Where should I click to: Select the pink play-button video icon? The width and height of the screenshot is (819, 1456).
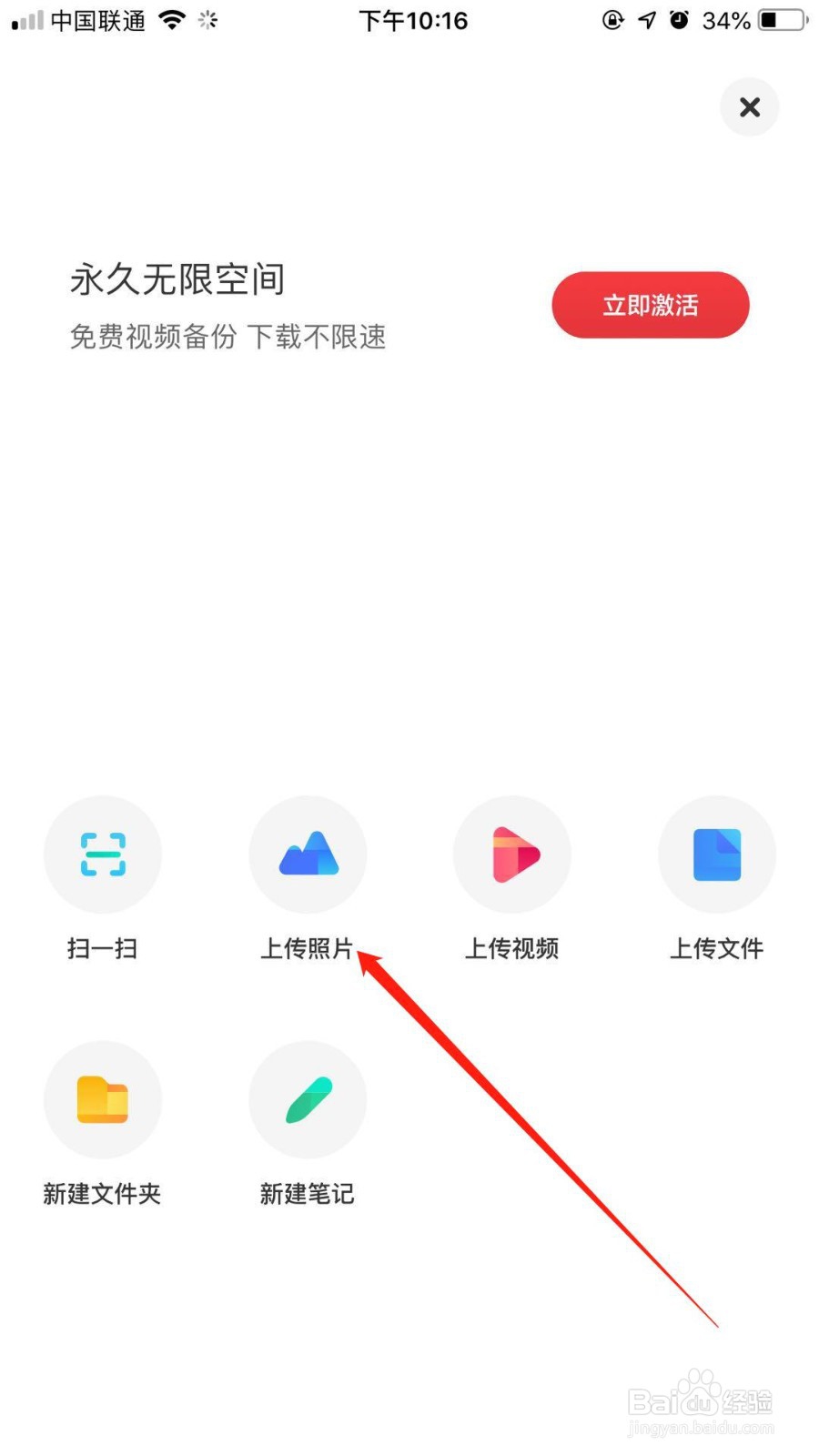(512, 854)
